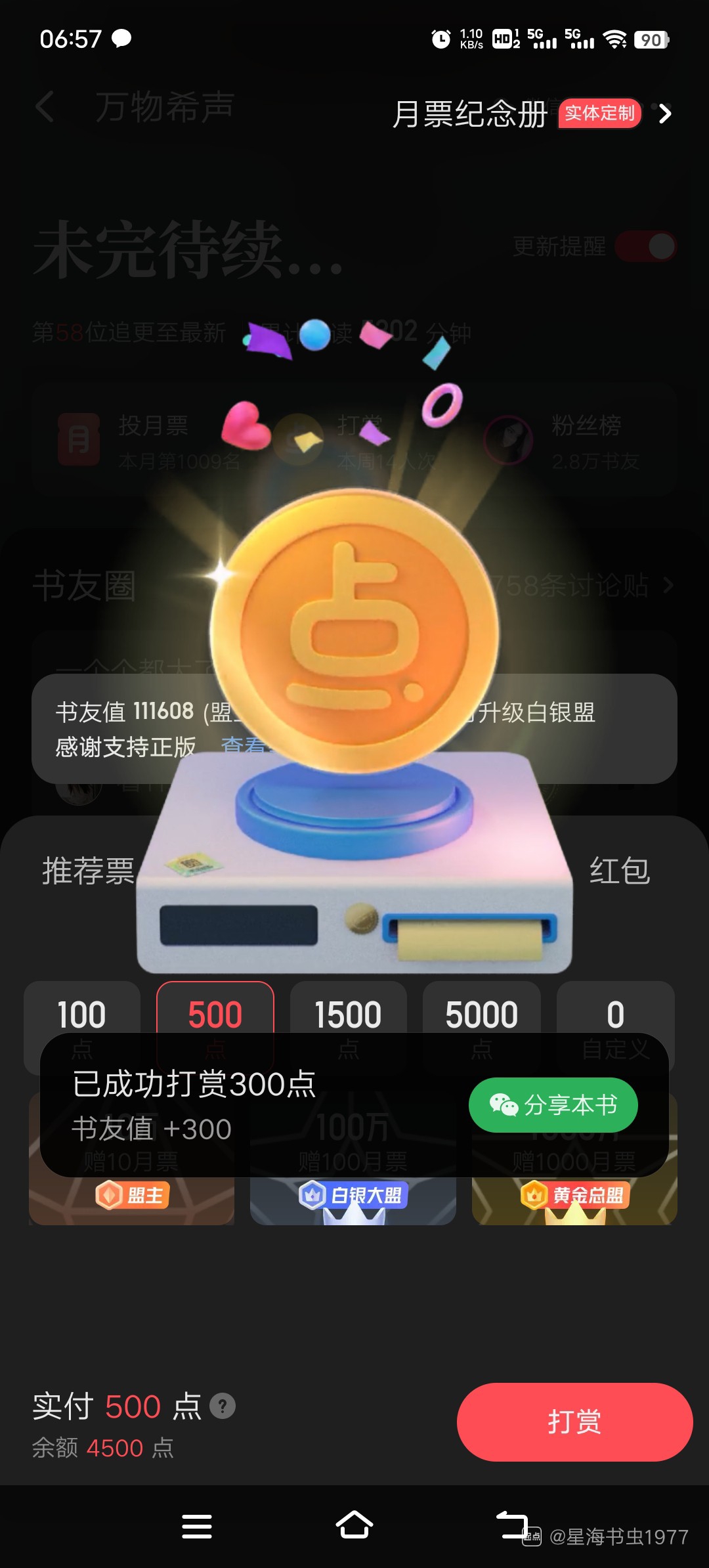
Task: Open the 月票纪念册 custom album banner
Action: (x=532, y=114)
